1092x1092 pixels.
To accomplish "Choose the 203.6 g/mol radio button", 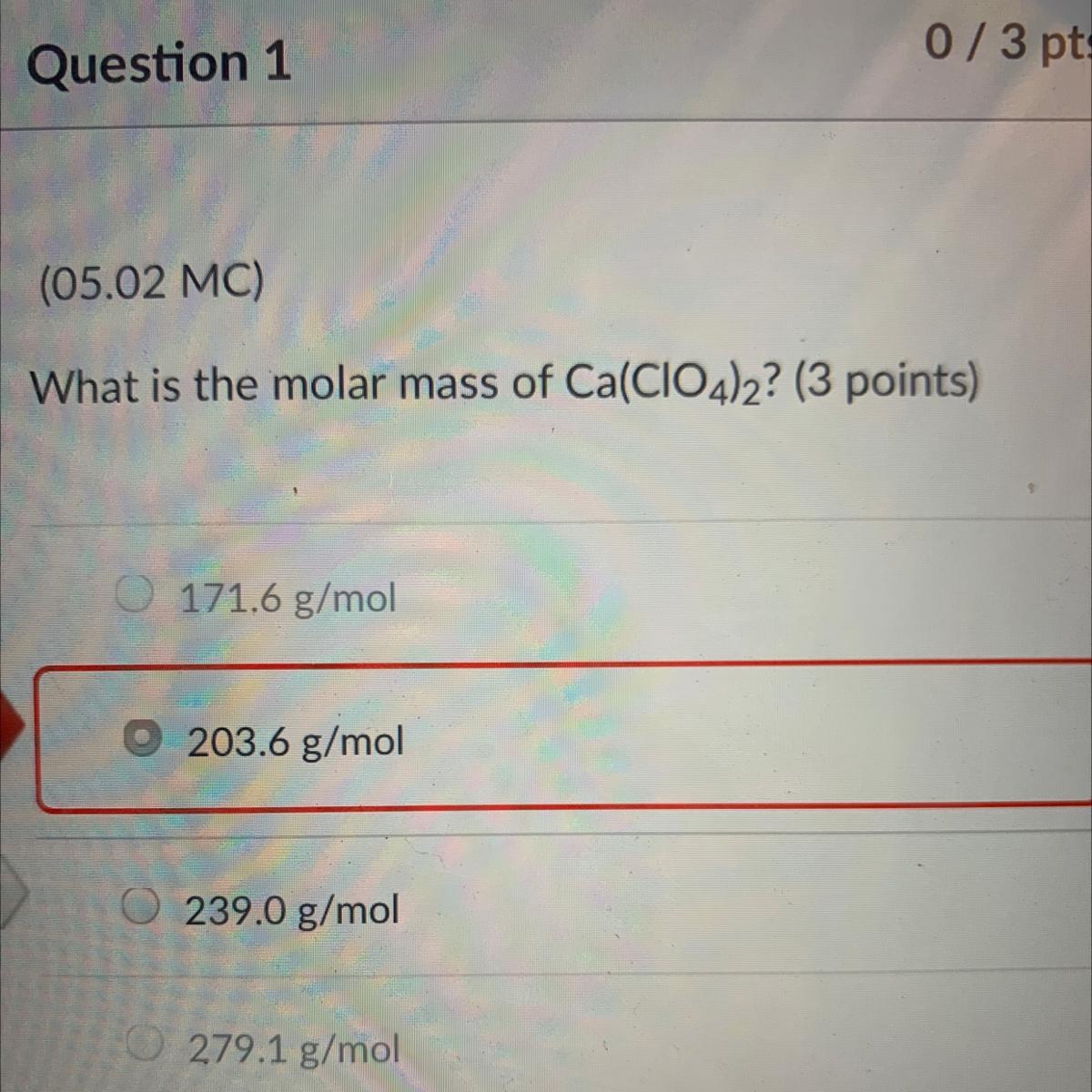I will (x=142, y=741).
